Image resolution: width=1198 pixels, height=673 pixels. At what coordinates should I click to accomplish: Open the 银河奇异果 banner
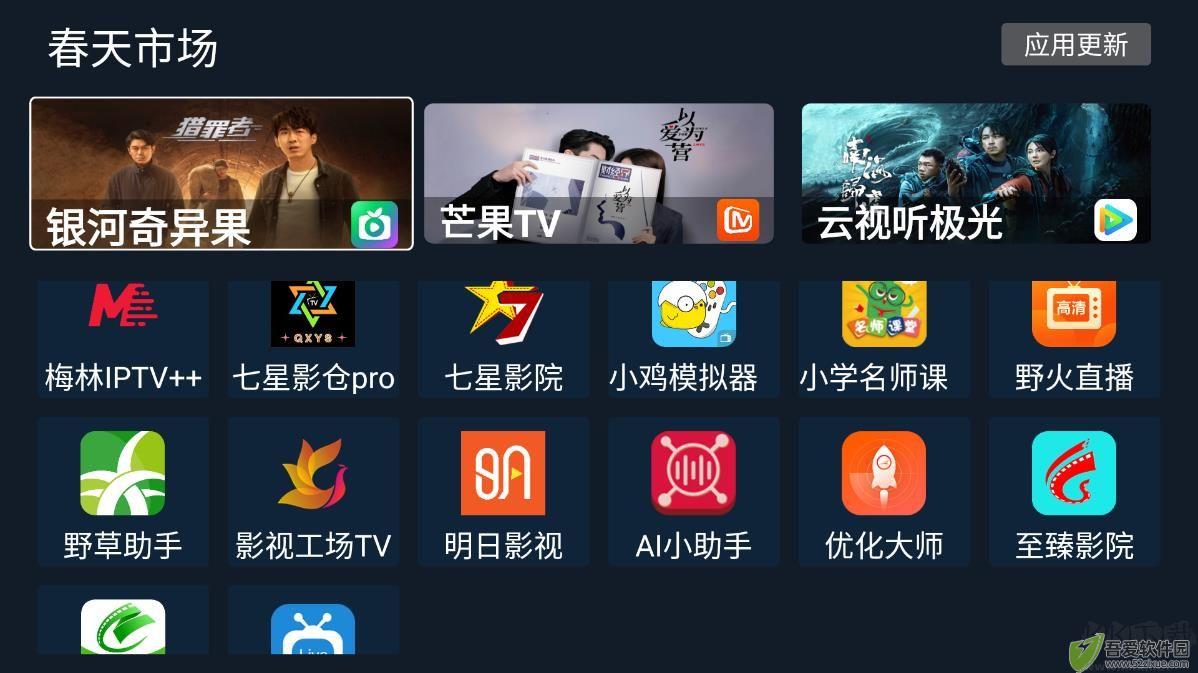221,173
